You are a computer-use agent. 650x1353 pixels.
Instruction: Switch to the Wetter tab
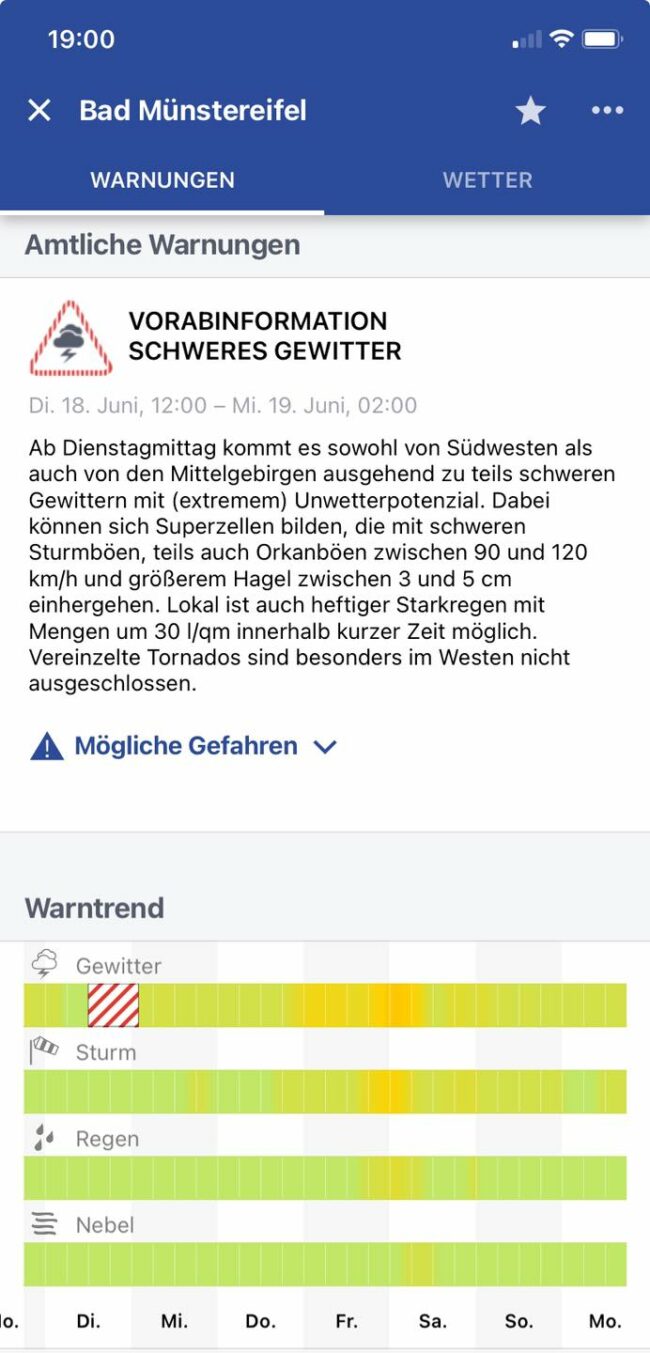point(487,180)
